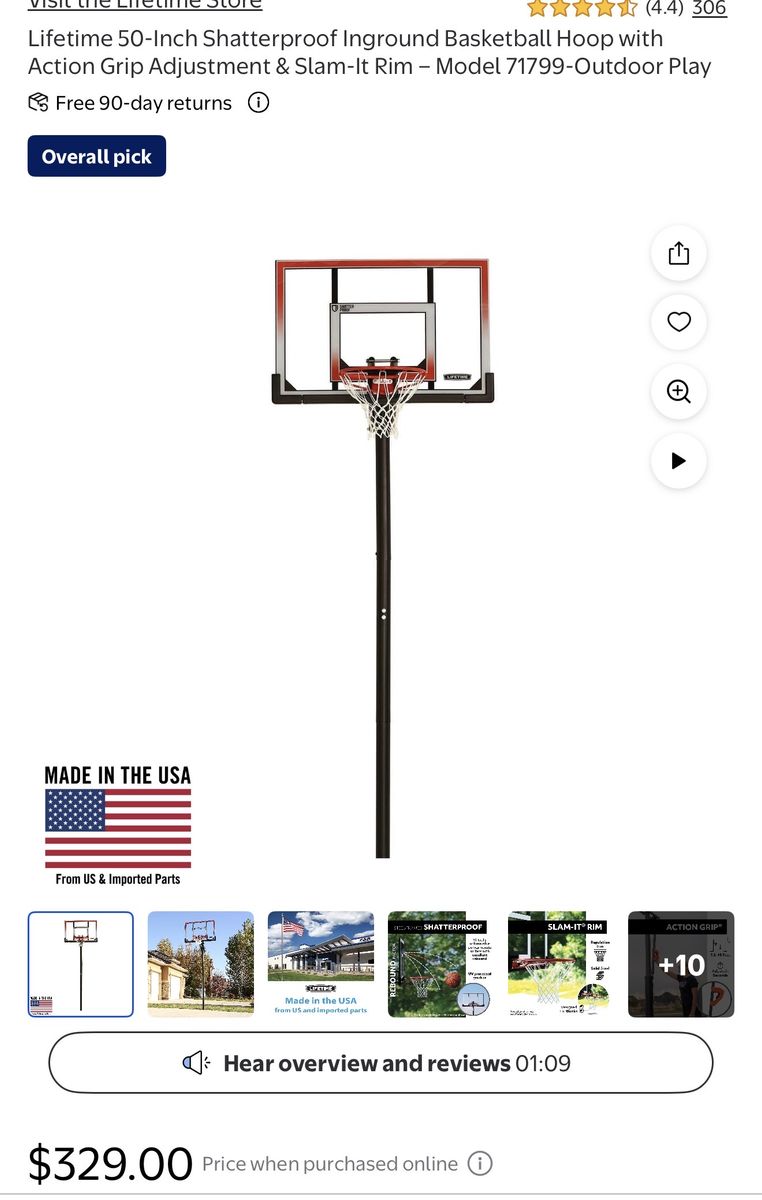The height and width of the screenshot is (1200, 762).
Task: Play the product video with the play icon
Action: tap(679, 461)
